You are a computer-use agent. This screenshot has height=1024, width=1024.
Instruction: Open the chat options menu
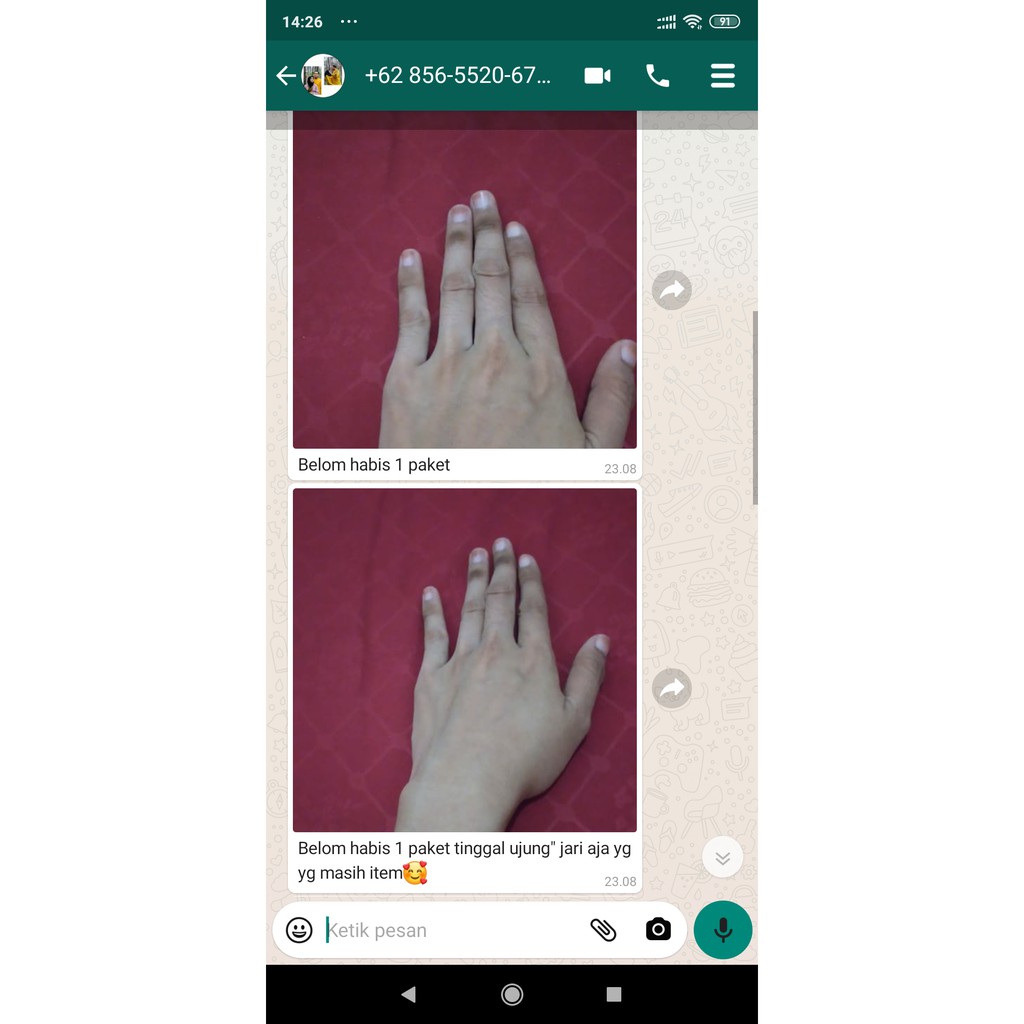pyautogui.click(x=722, y=76)
